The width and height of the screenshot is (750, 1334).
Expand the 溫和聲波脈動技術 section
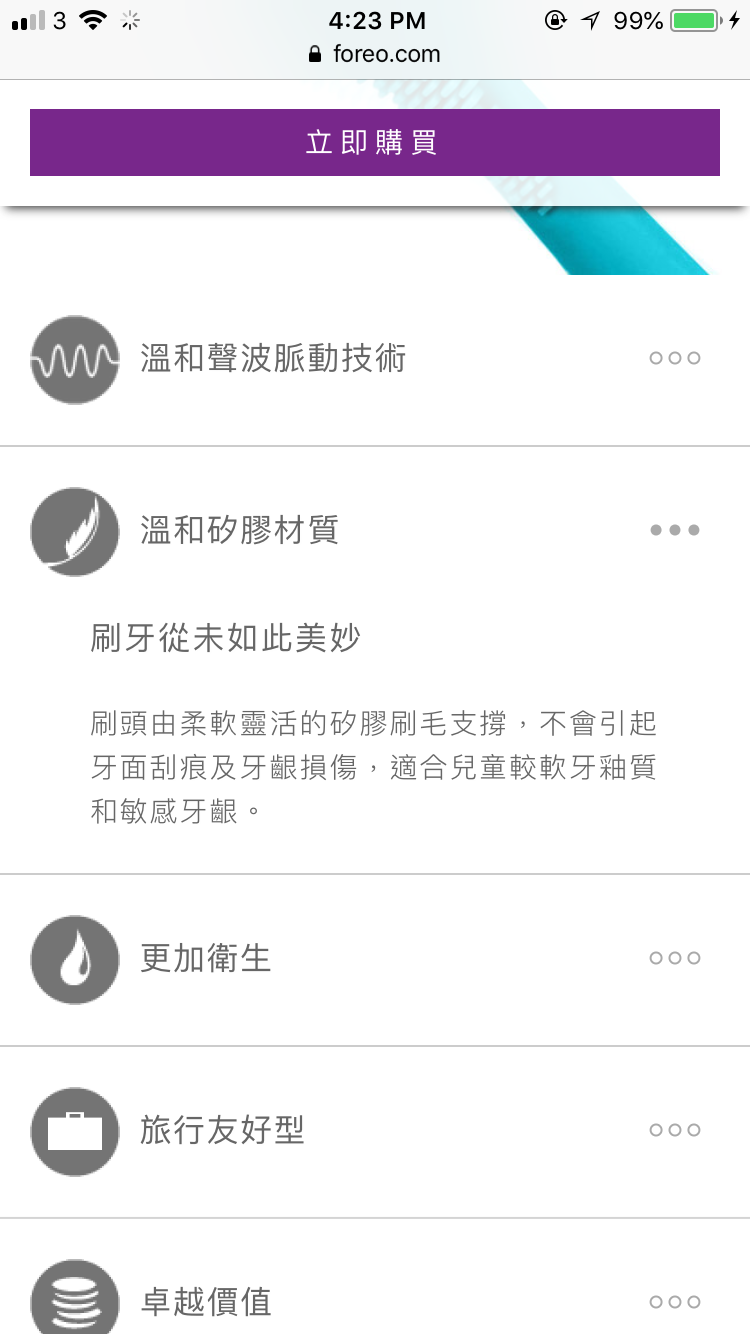(375, 359)
